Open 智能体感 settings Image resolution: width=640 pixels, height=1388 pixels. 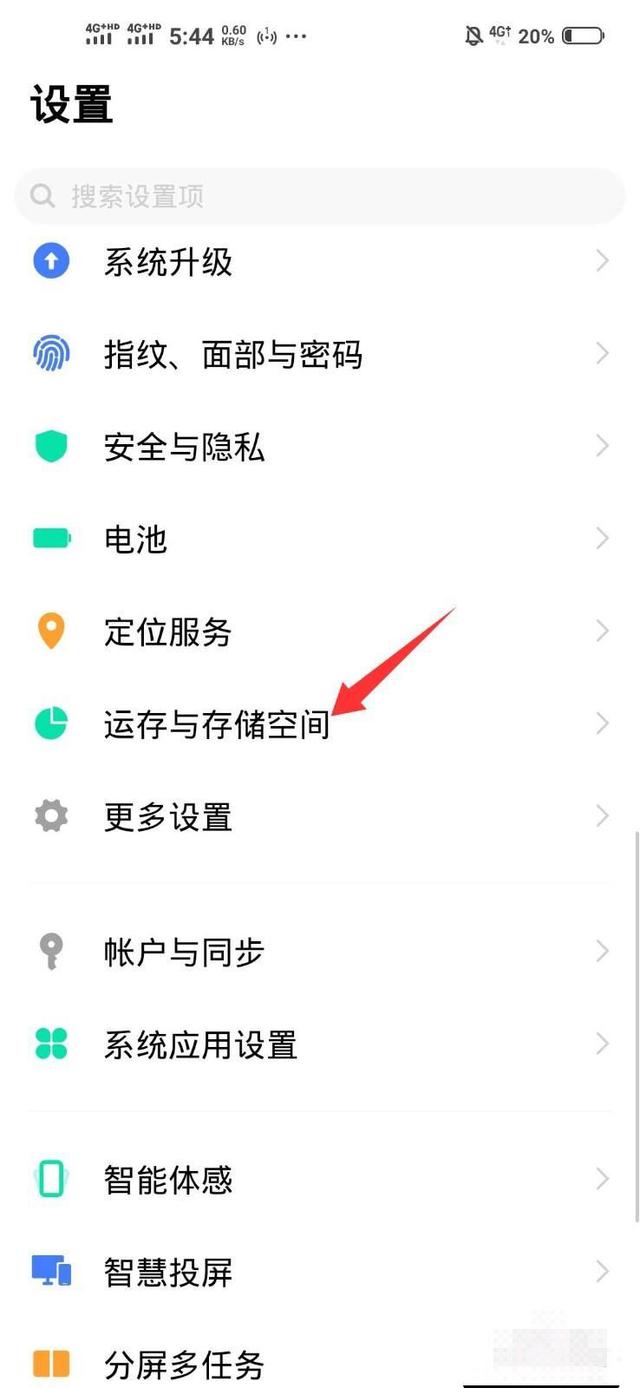[x=320, y=1180]
